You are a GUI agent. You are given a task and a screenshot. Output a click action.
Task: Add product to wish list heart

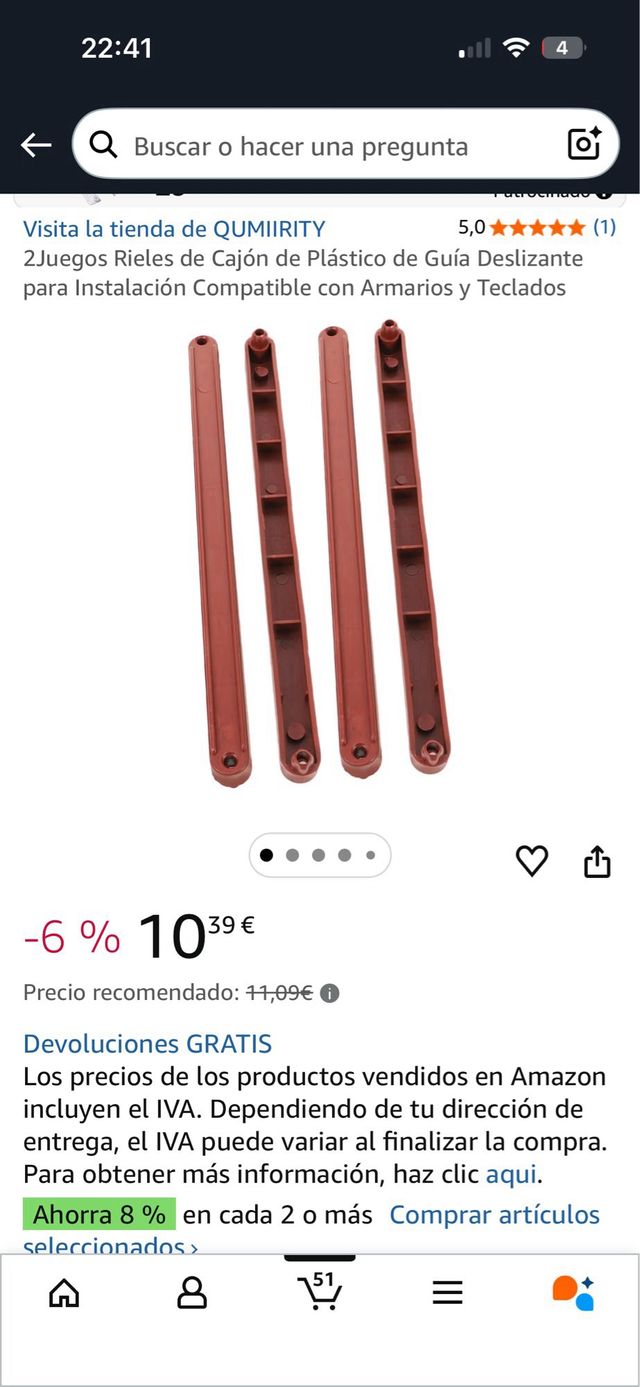point(532,861)
